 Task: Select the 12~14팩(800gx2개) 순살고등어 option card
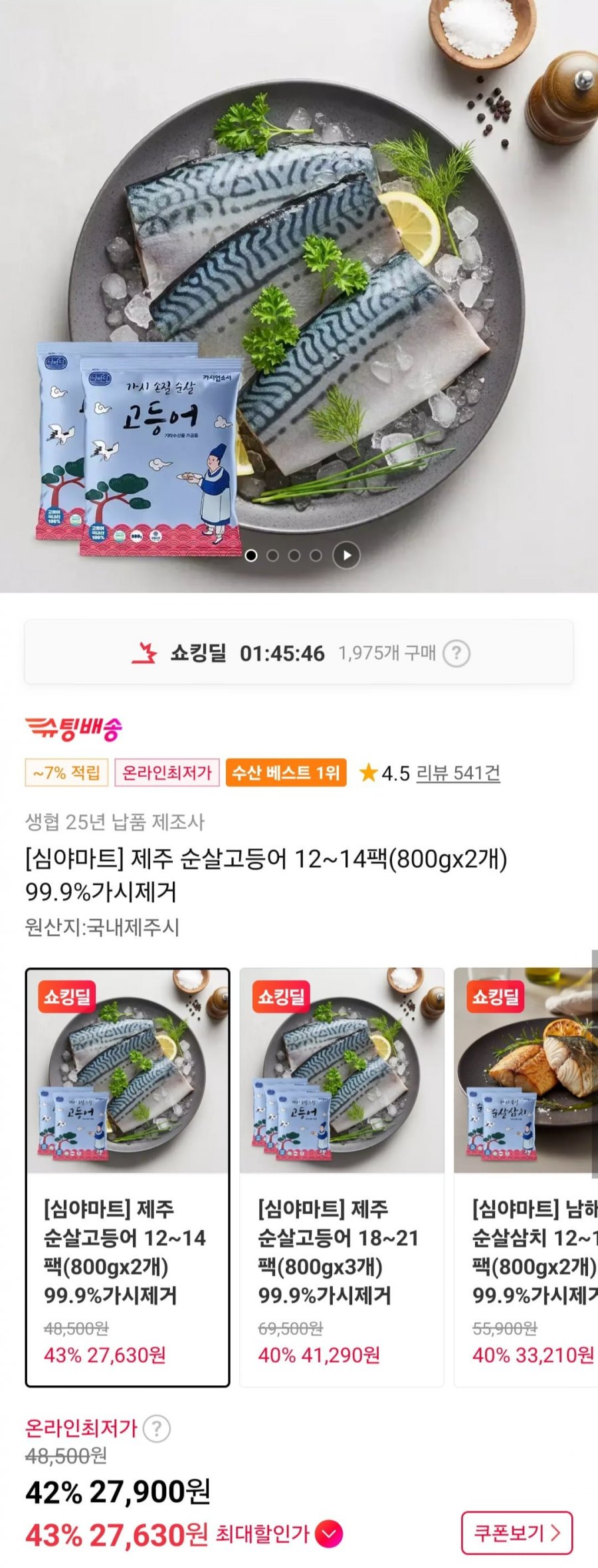128,1177
